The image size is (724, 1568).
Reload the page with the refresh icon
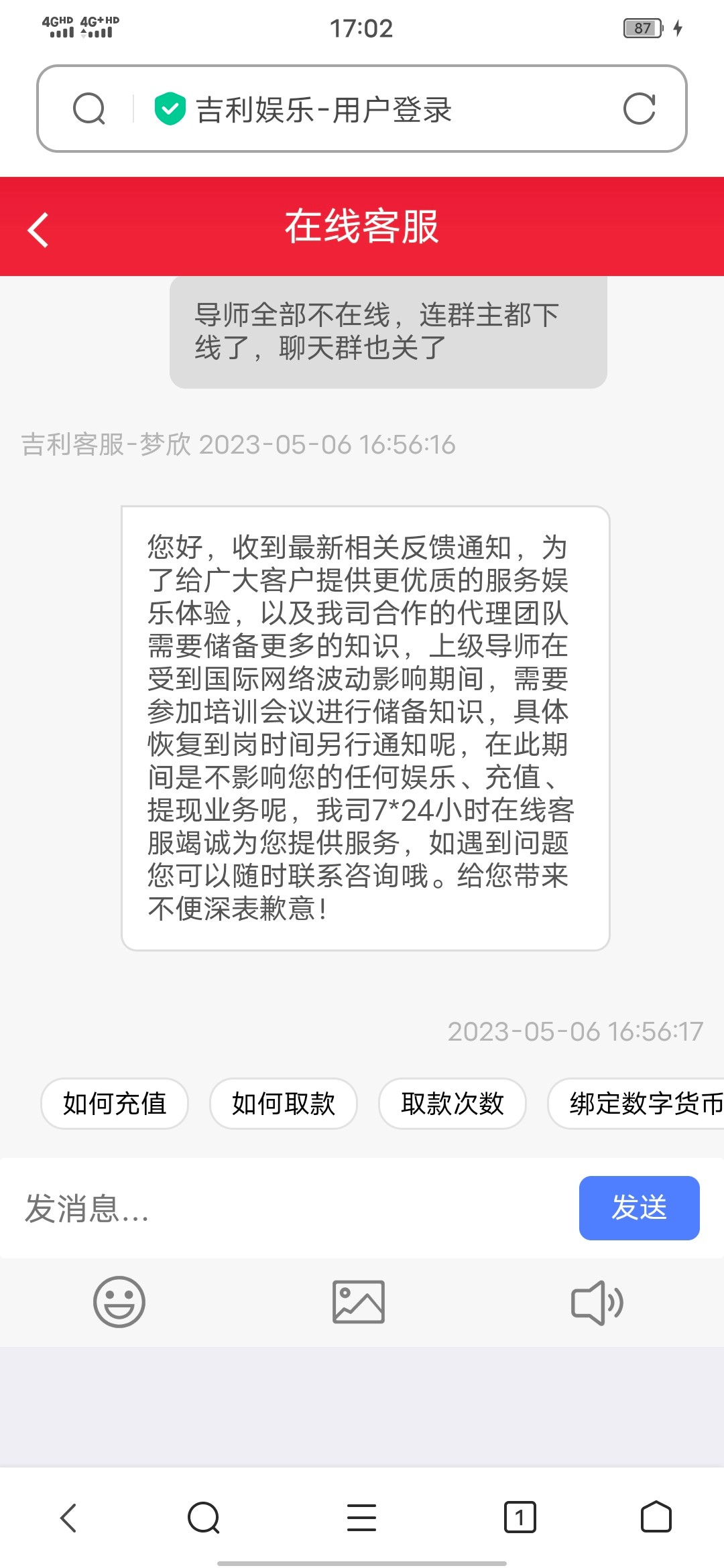tap(639, 109)
